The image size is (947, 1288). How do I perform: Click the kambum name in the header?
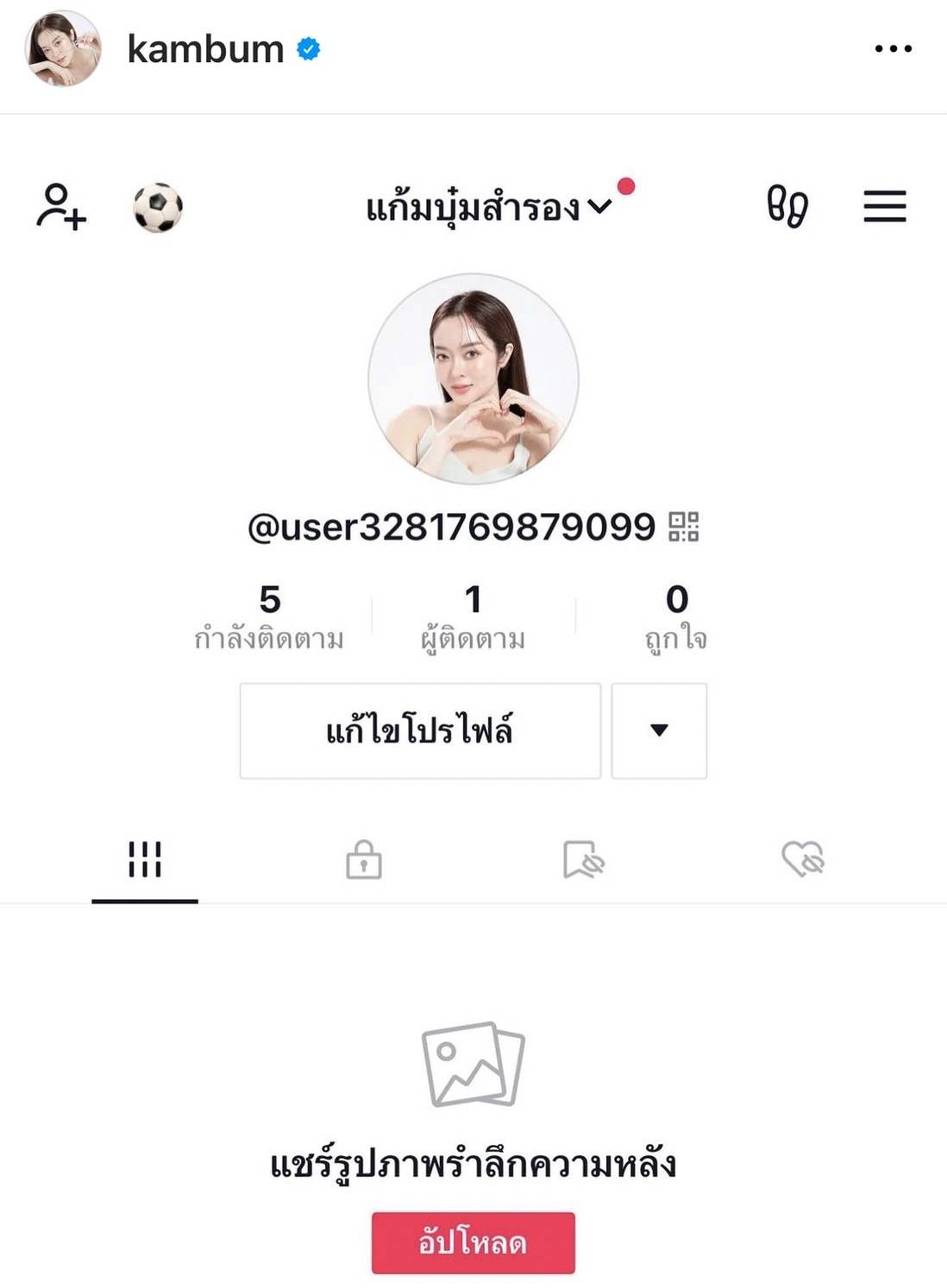[x=204, y=50]
